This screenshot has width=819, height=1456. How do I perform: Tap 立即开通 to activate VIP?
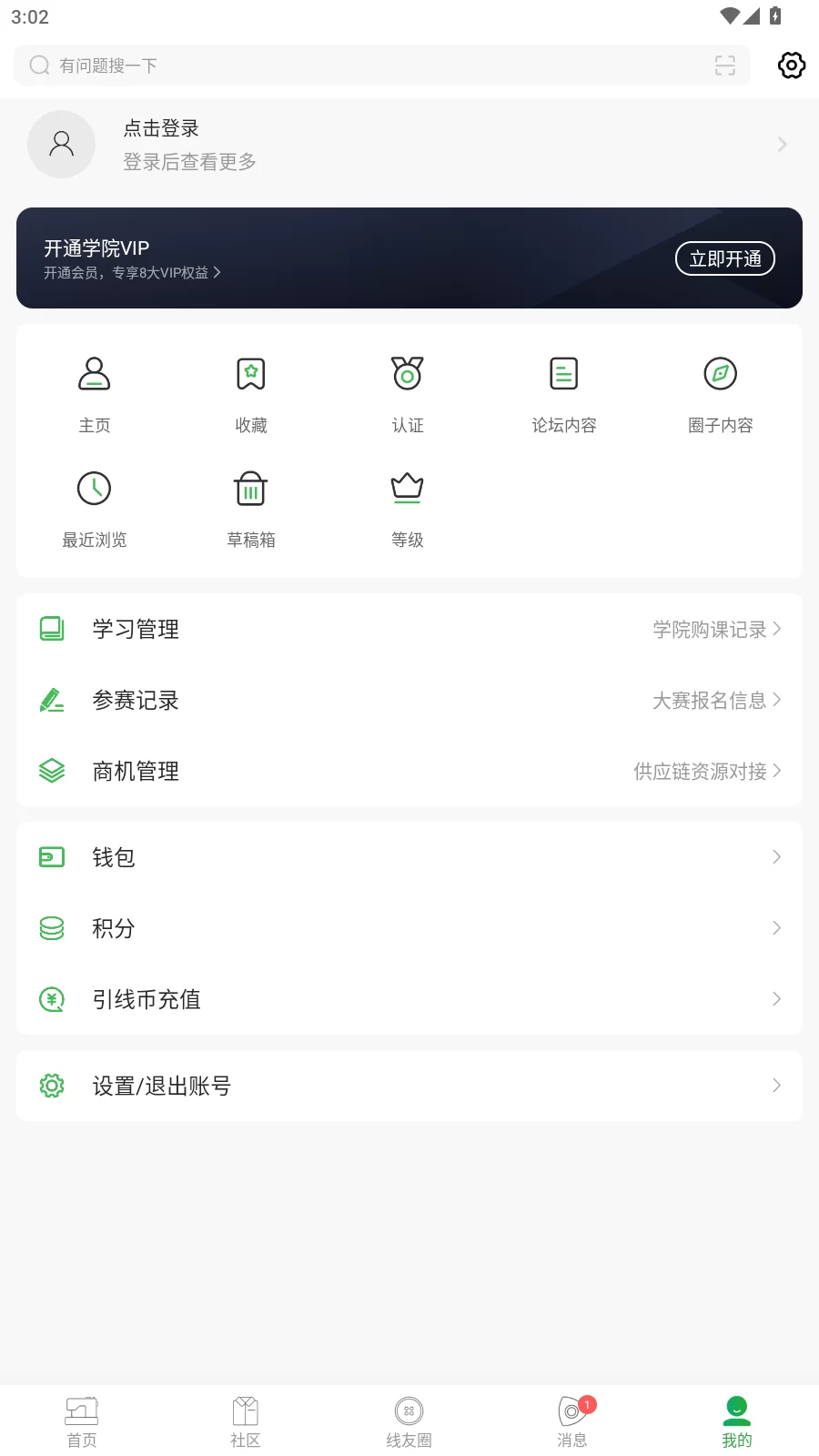(x=724, y=258)
